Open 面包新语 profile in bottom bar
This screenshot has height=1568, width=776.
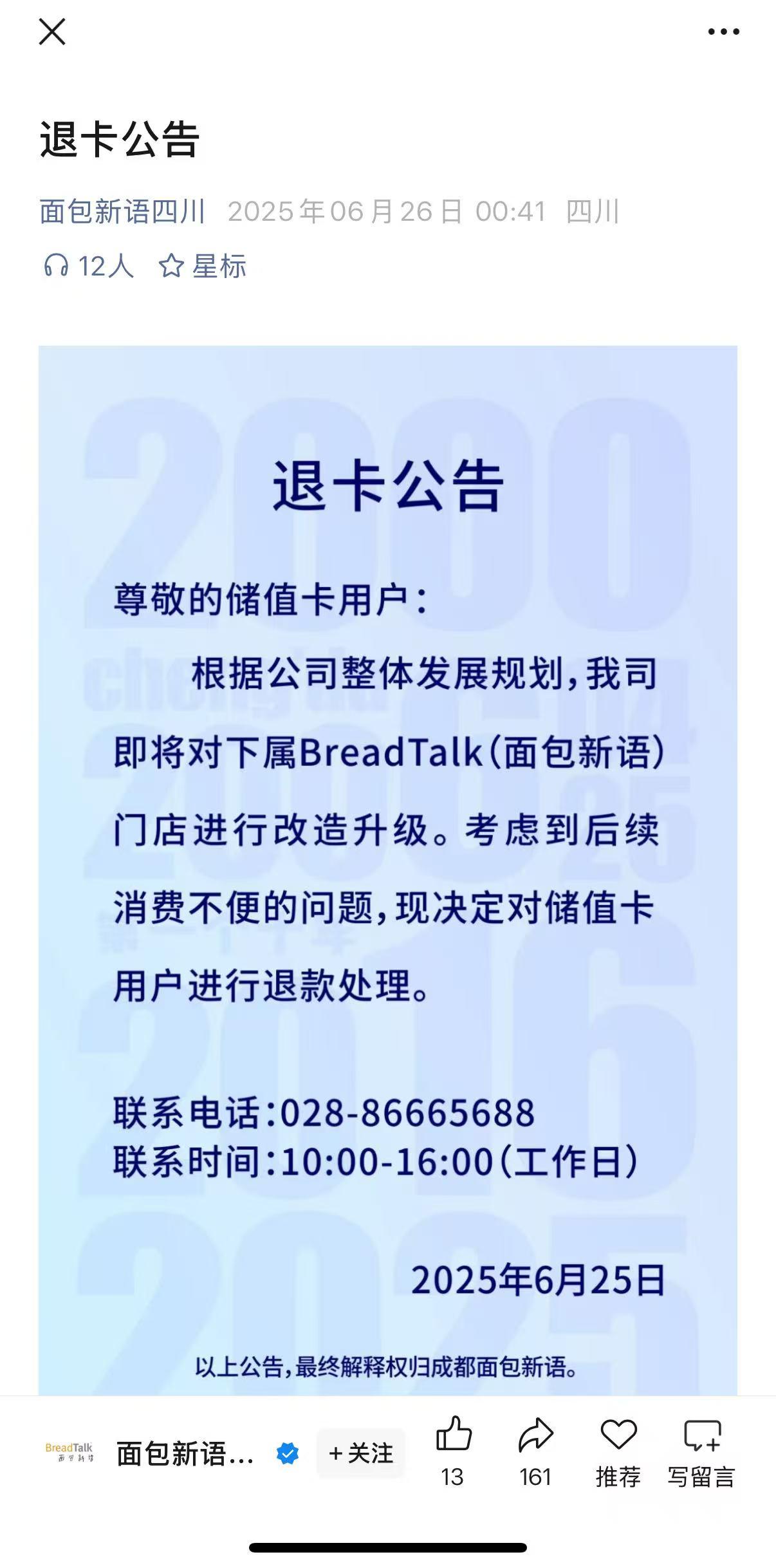(185, 1453)
